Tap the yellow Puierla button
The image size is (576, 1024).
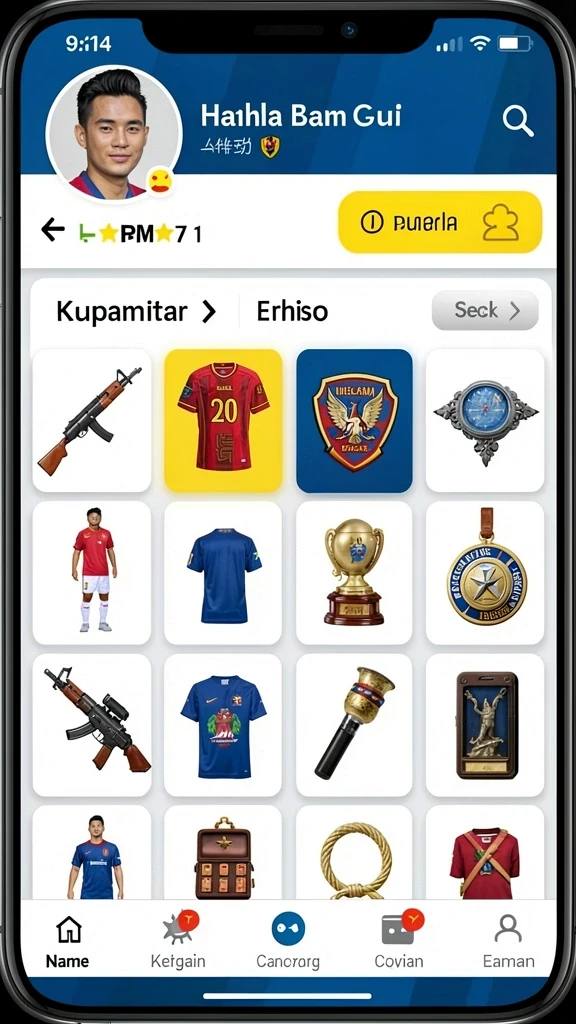click(x=440, y=222)
